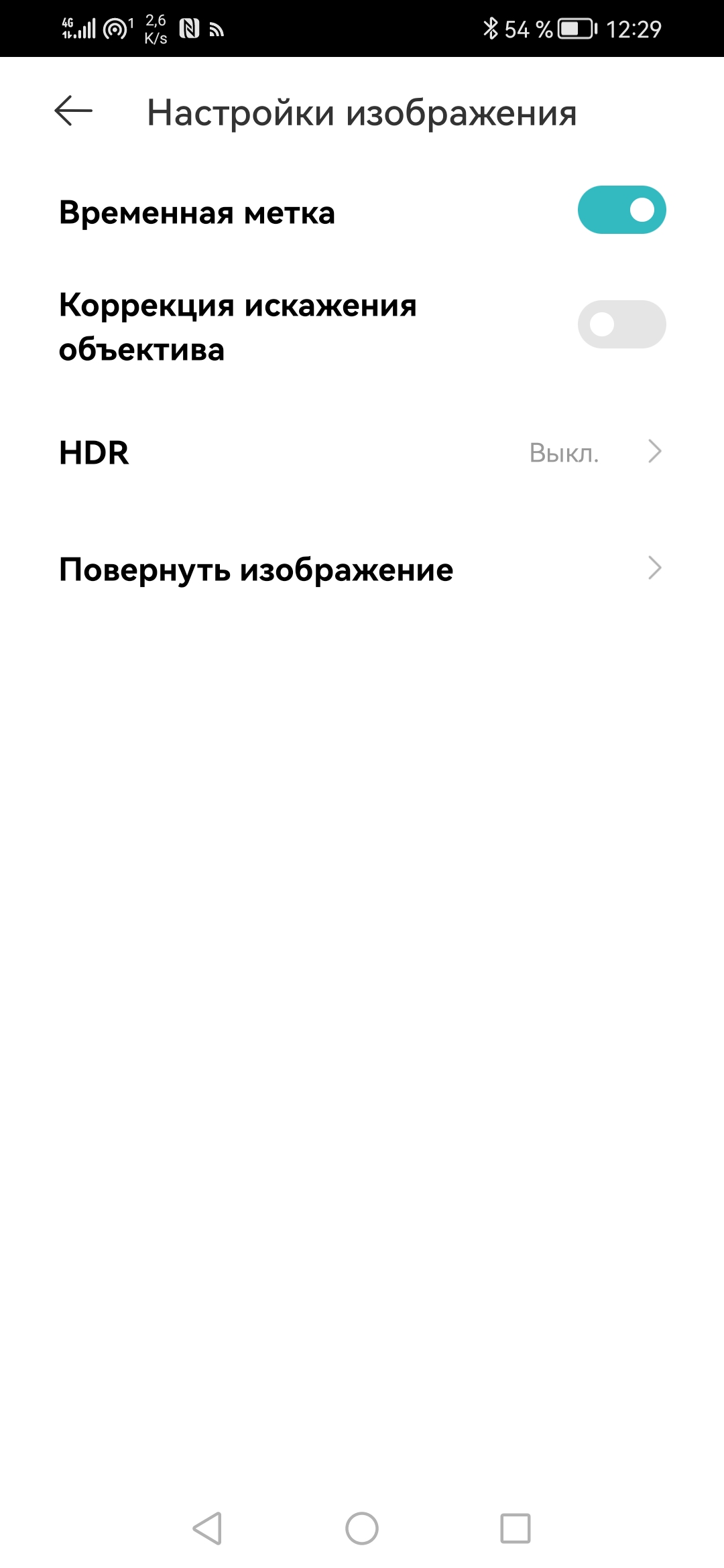Open the HDR setting

click(x=362, y=453)
